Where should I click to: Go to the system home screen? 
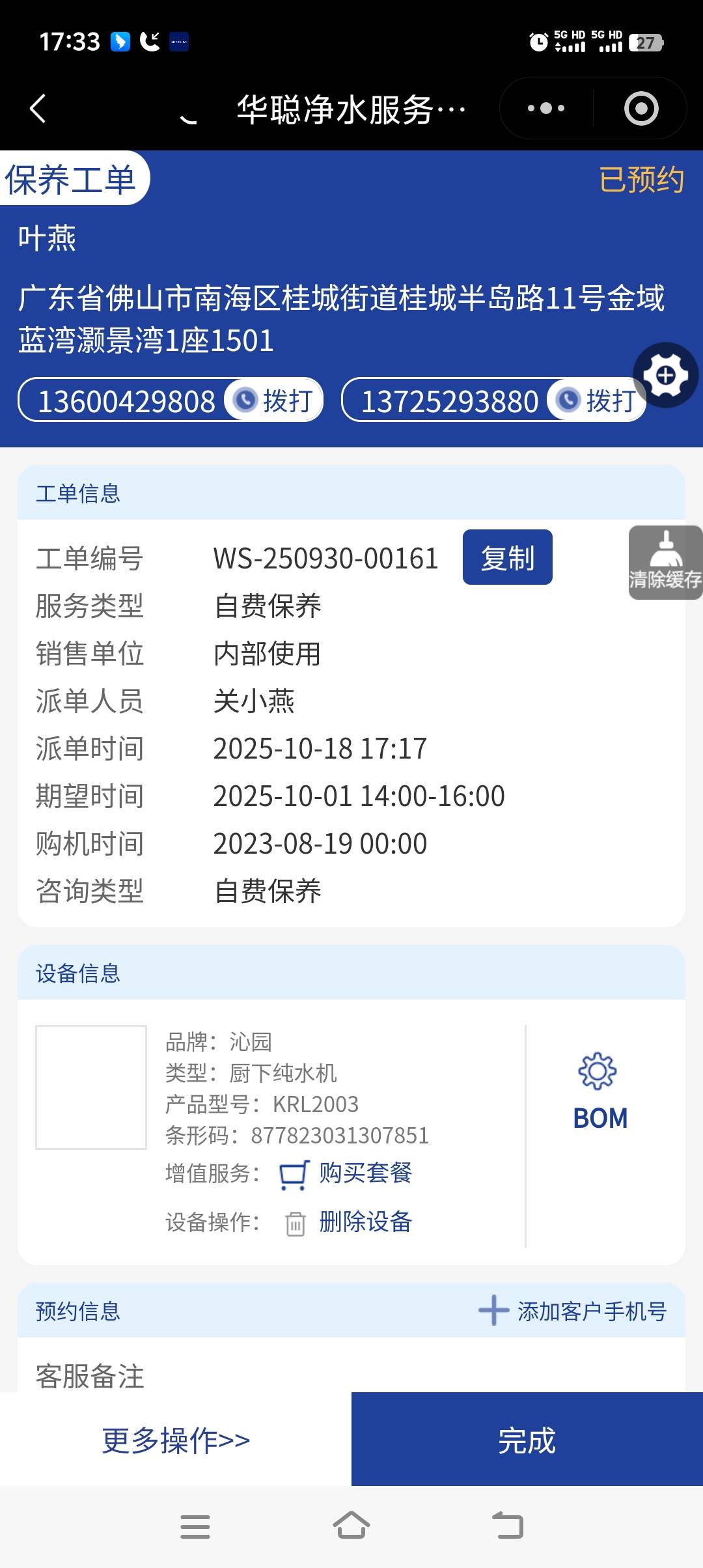(351, 1526)
